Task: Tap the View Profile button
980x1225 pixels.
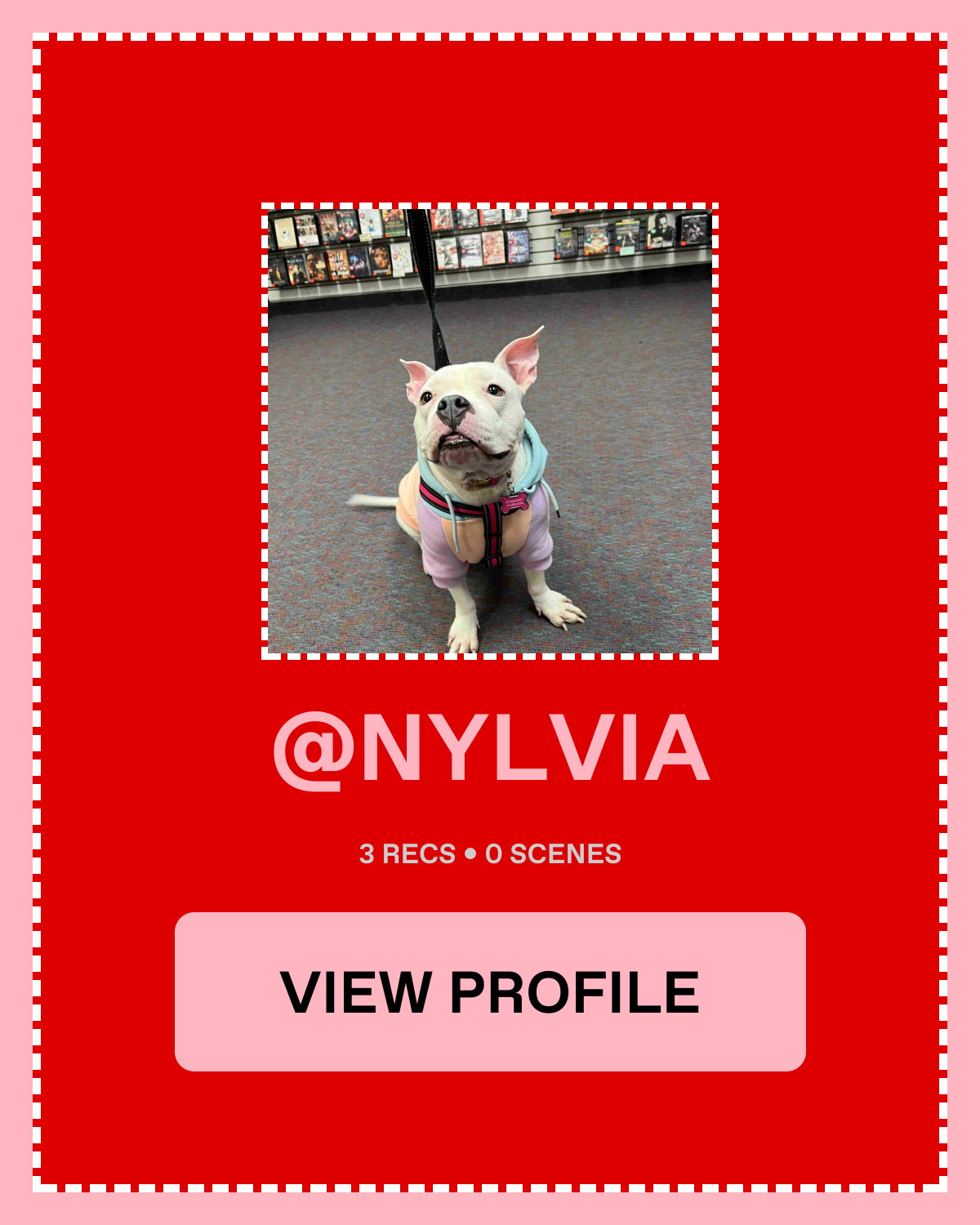Action: tap(490, 991)
